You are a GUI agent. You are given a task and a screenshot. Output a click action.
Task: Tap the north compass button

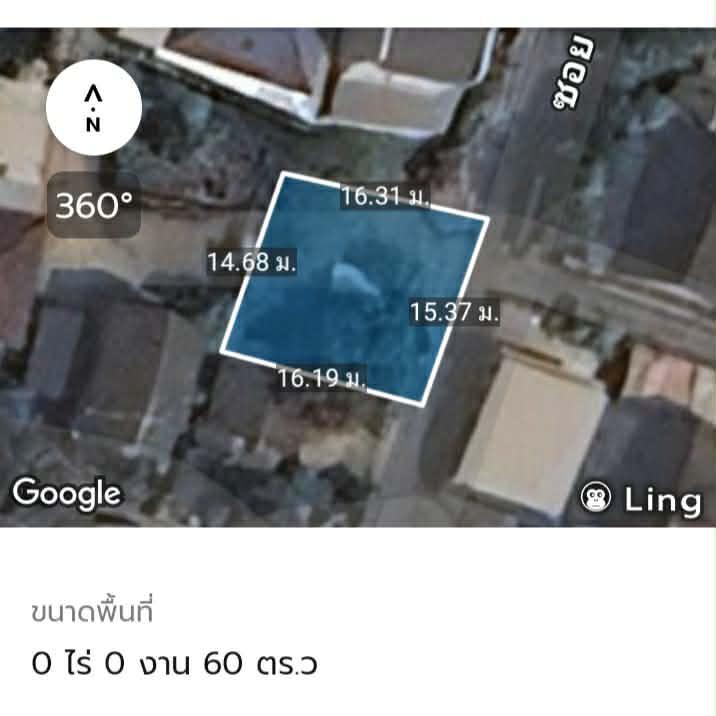[93, 107]
